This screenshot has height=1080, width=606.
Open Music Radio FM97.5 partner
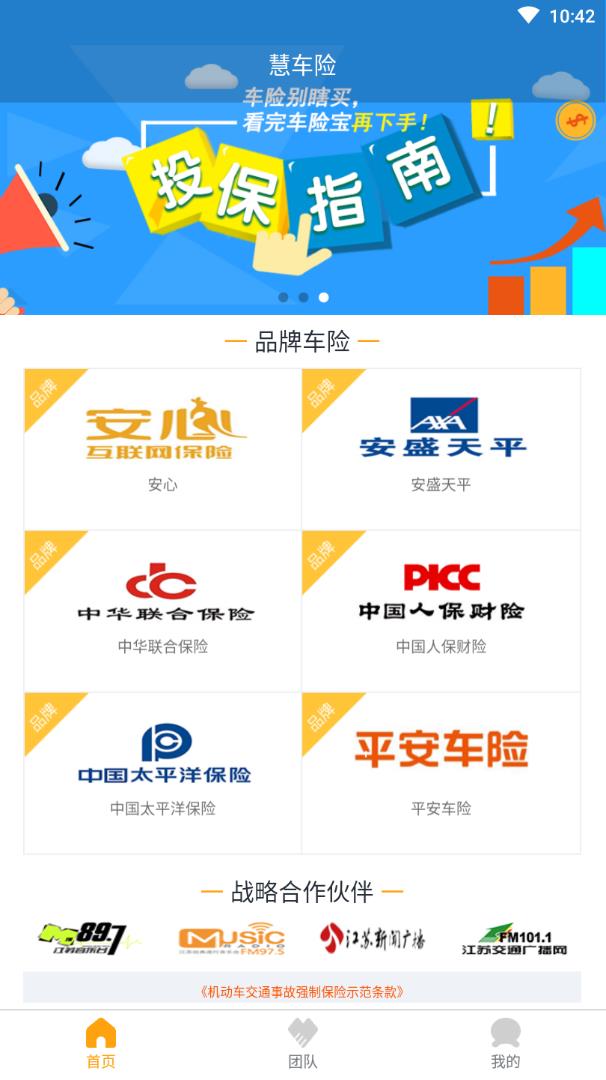click(231, 938)
